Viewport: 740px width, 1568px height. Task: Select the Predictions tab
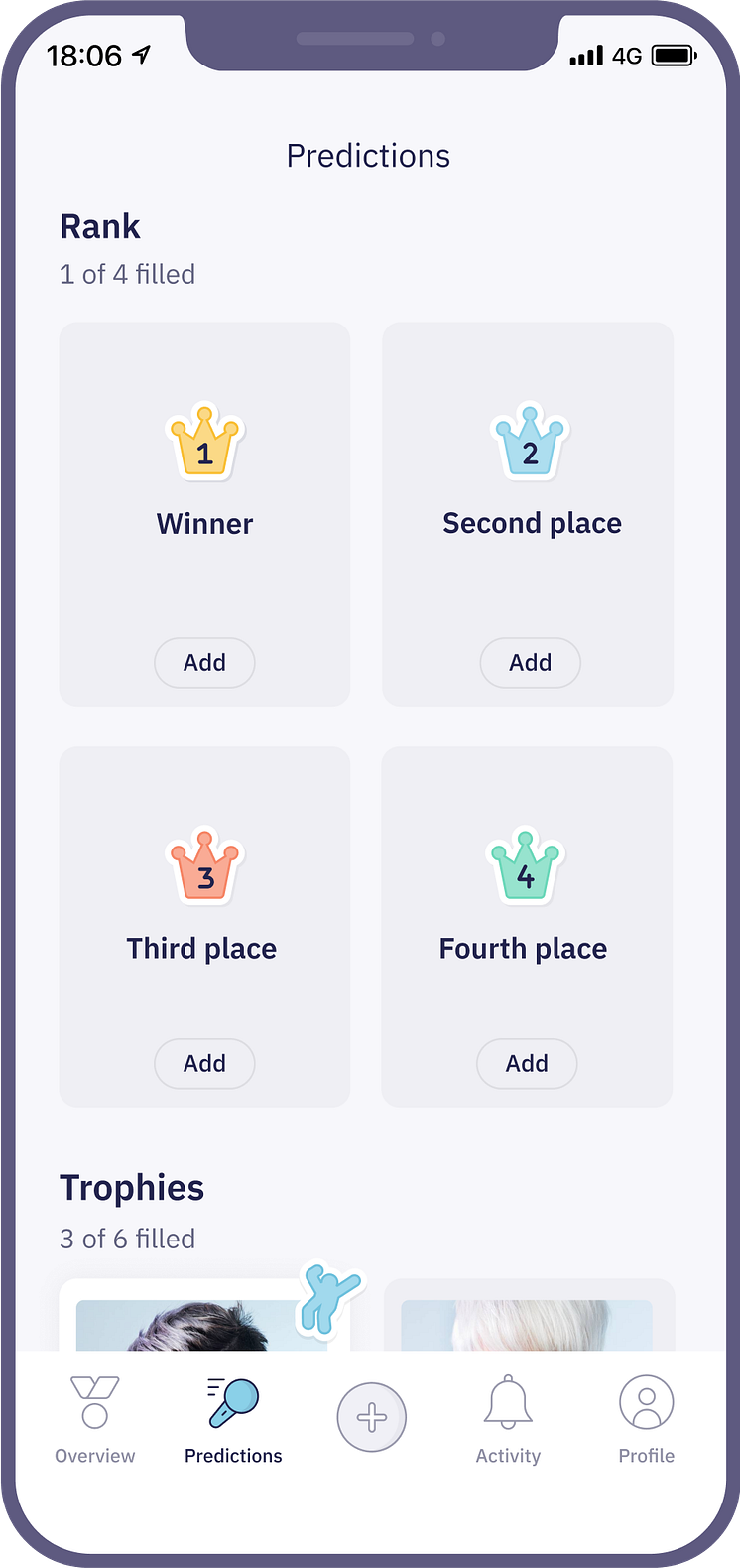[x=234, y=1419]
